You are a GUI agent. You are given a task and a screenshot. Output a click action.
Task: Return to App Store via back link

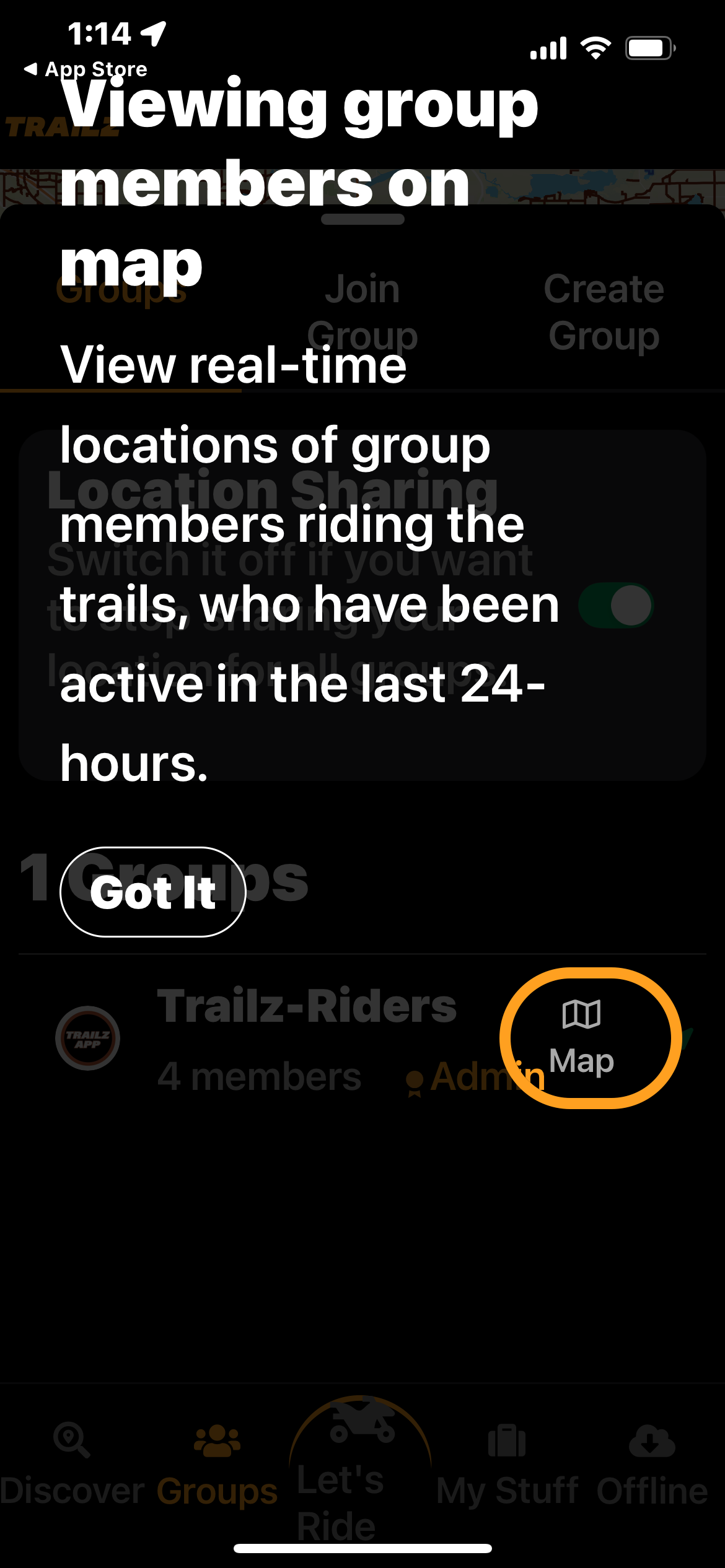point(86,69)
